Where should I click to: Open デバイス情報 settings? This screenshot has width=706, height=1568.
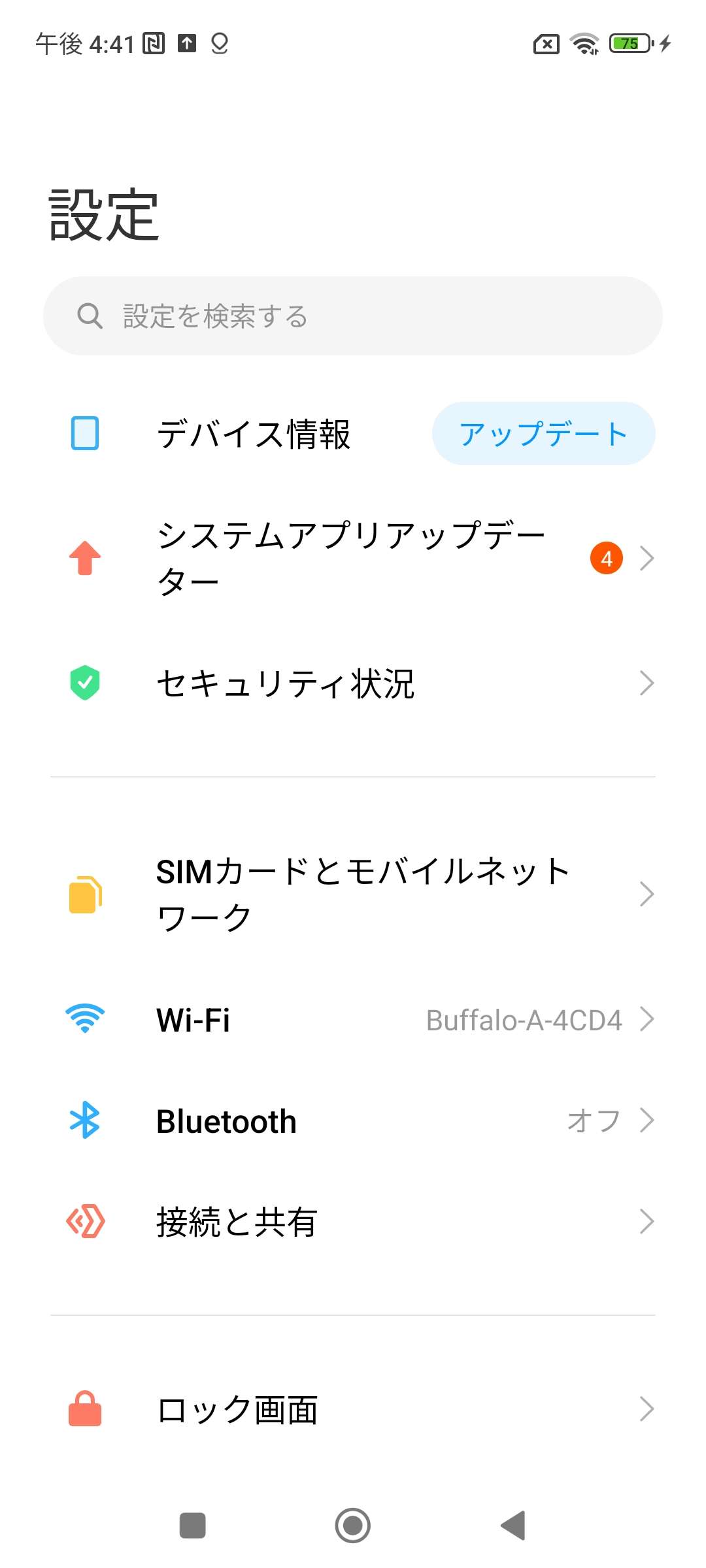coord(254,434)
